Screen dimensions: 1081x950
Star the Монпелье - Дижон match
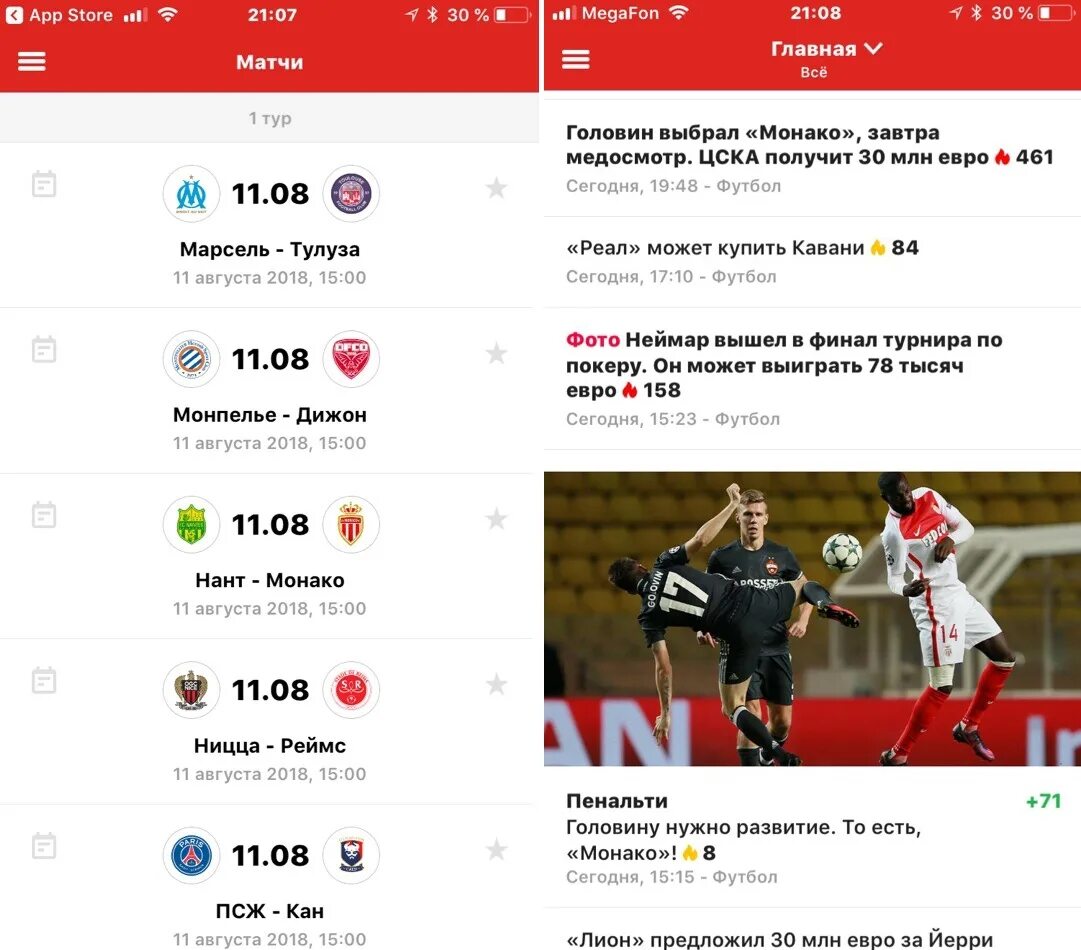tap(497, 353)
